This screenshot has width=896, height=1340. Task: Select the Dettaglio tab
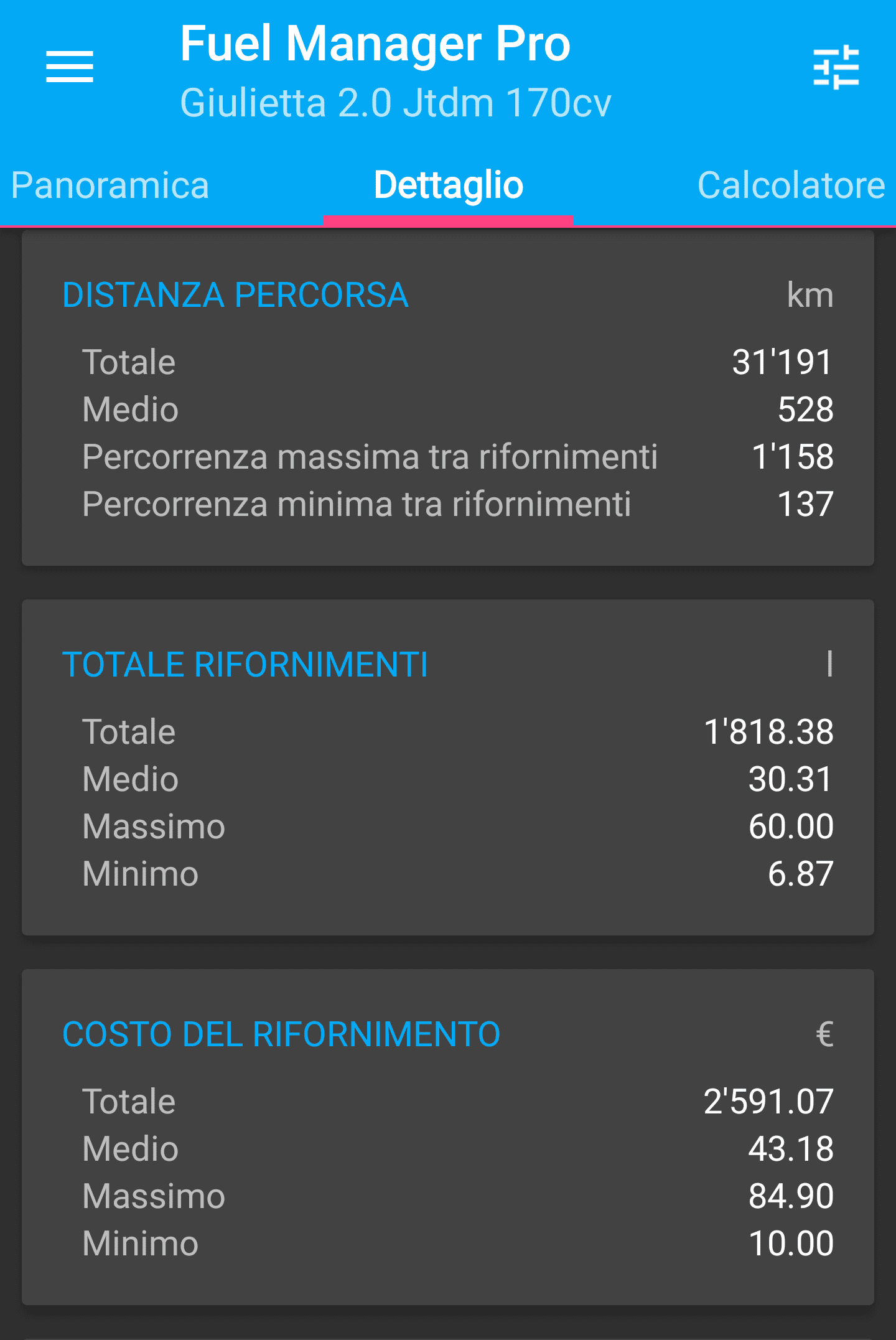448,185
